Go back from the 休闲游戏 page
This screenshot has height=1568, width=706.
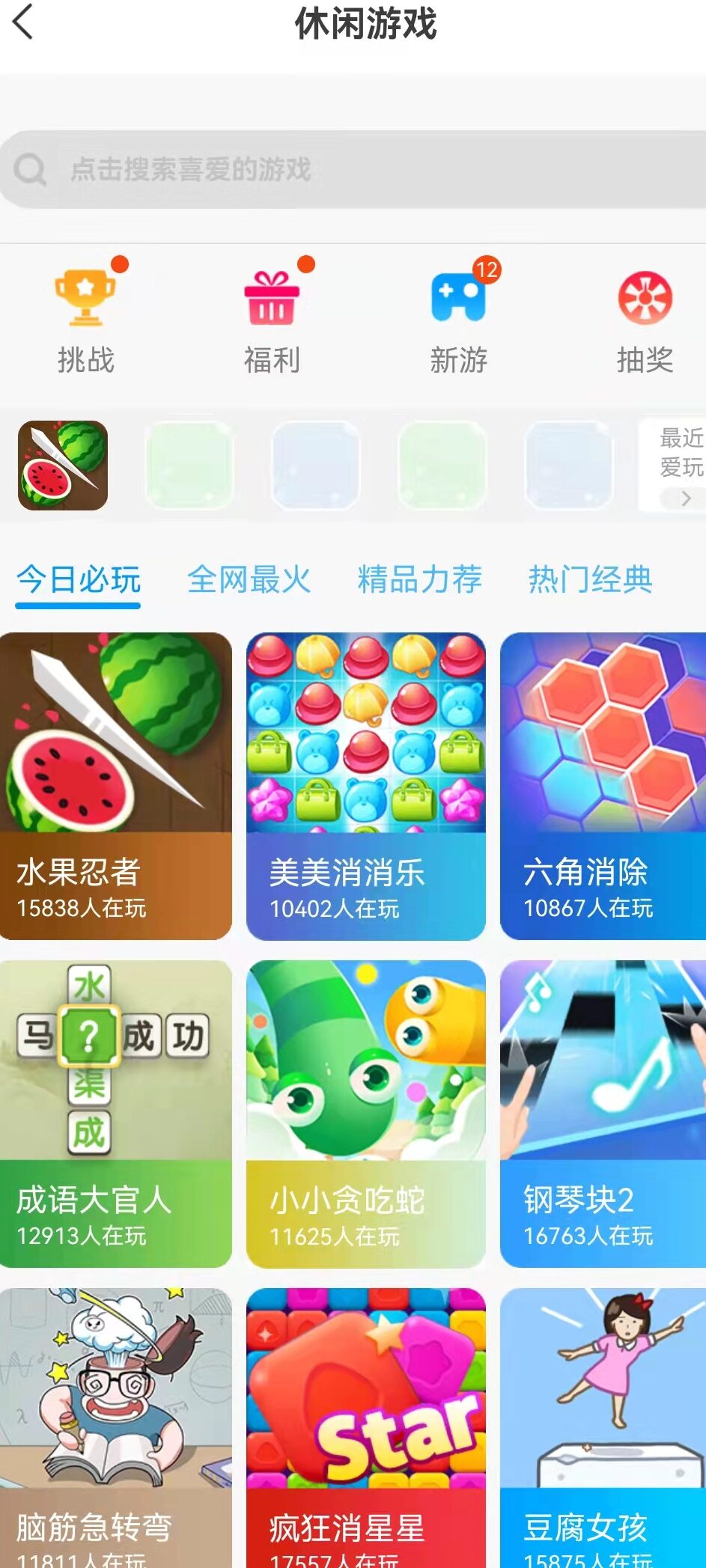24,21
